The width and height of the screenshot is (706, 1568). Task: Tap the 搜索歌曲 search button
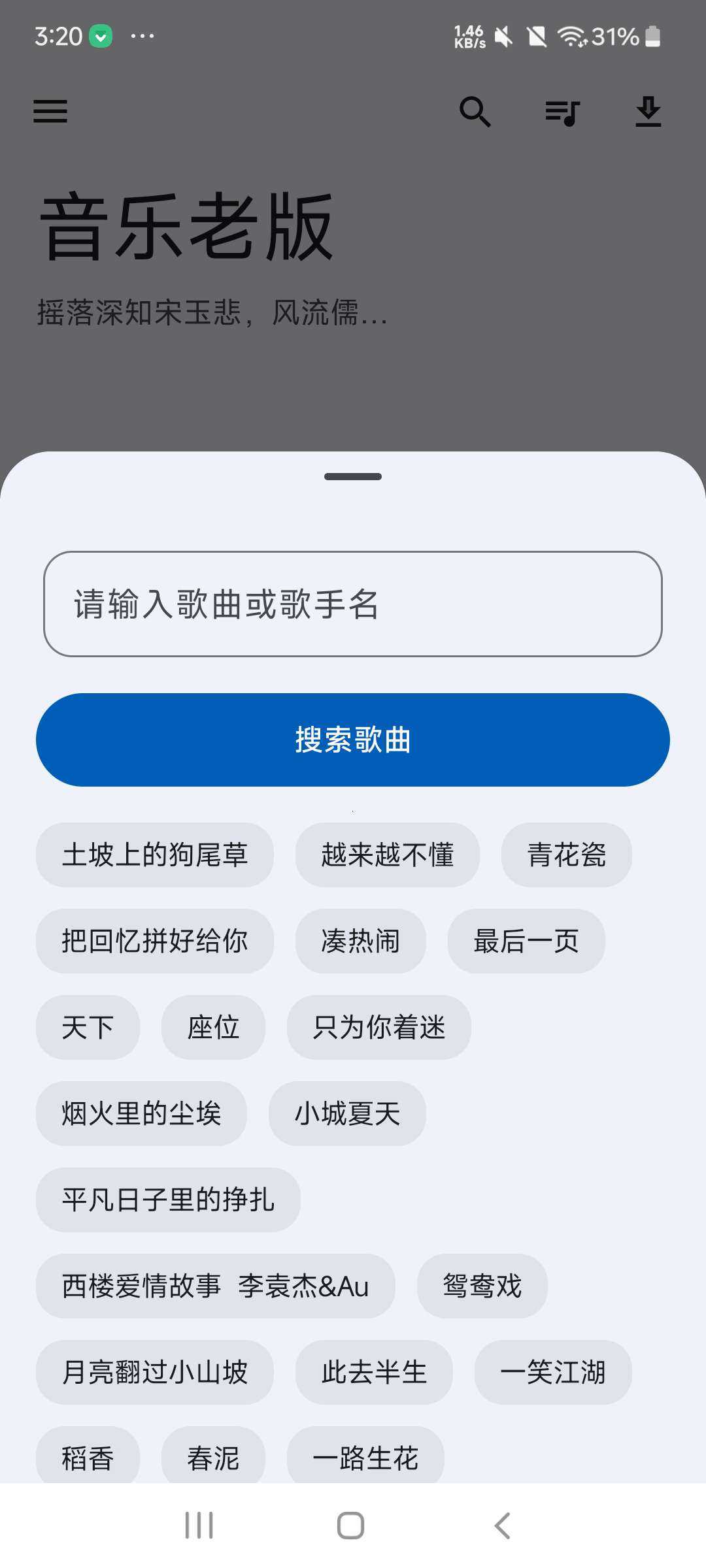[x=353, y=740]
